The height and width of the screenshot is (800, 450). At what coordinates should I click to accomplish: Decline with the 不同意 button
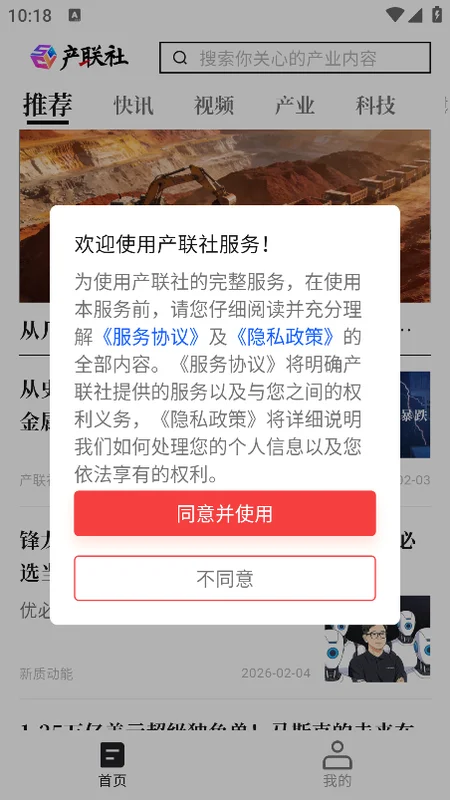point(225,578)
